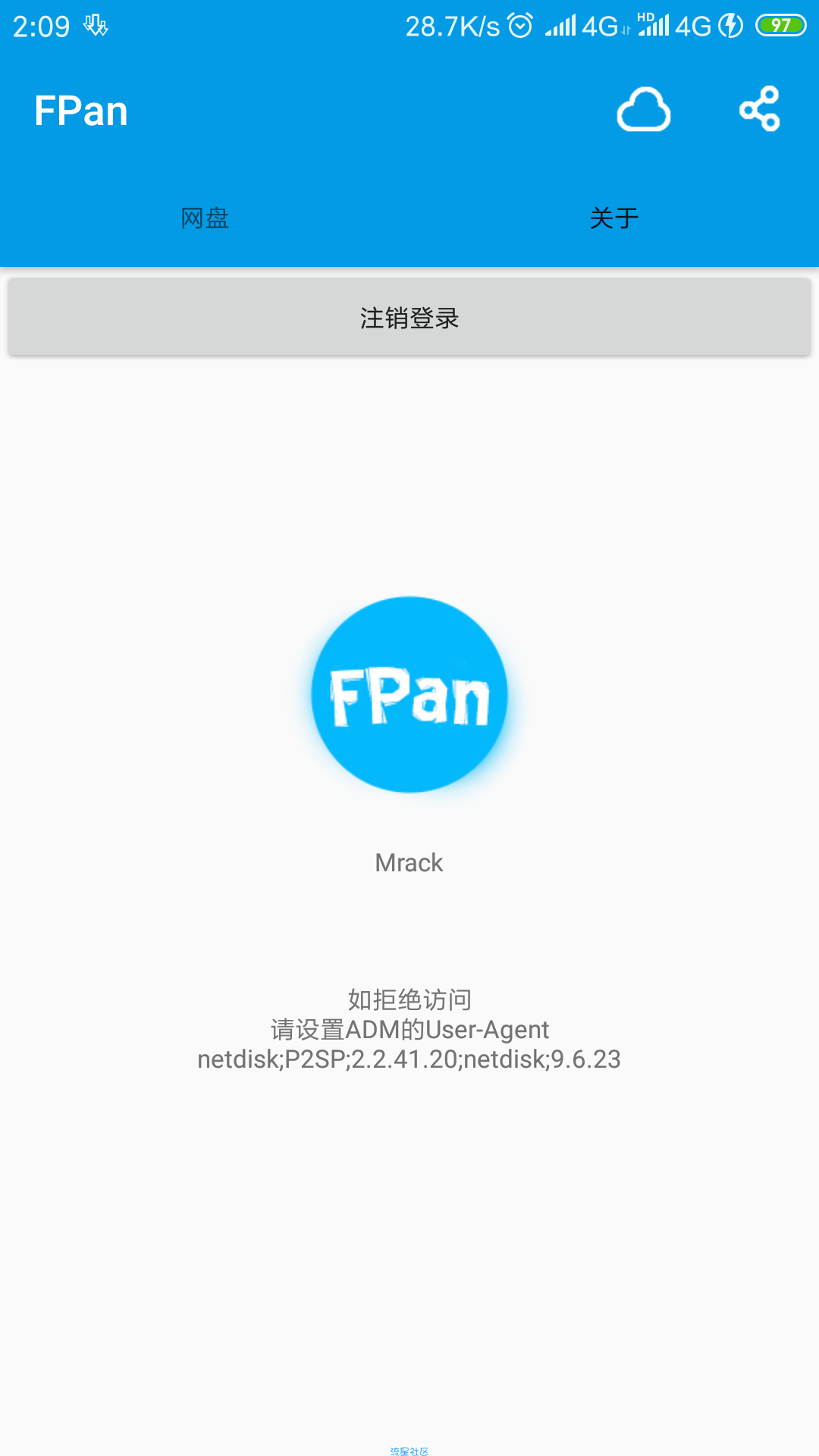The image size is (819, 1456).
Task: Tap the share icon
Action: pos(759,109)
